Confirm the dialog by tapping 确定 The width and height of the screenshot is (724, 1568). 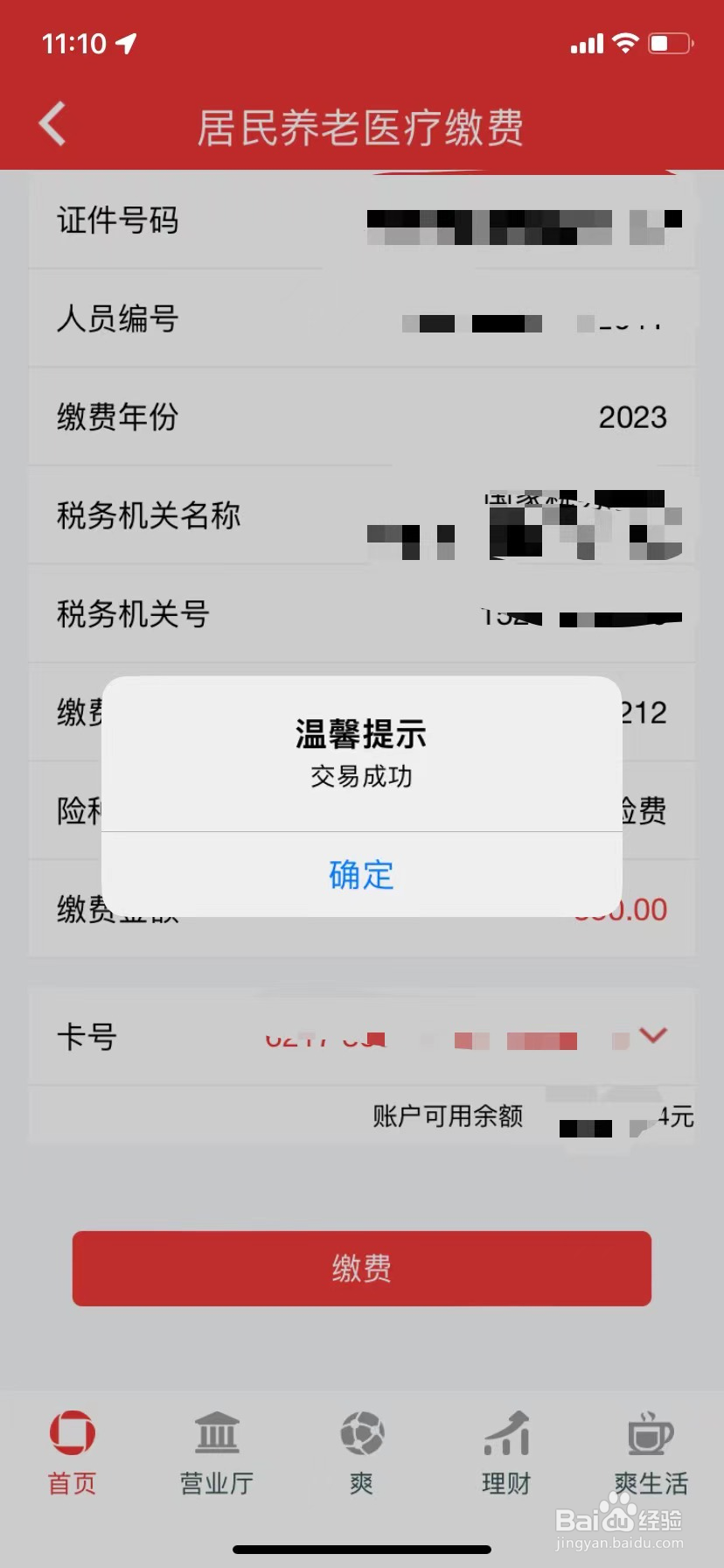(x=361, y=875)
